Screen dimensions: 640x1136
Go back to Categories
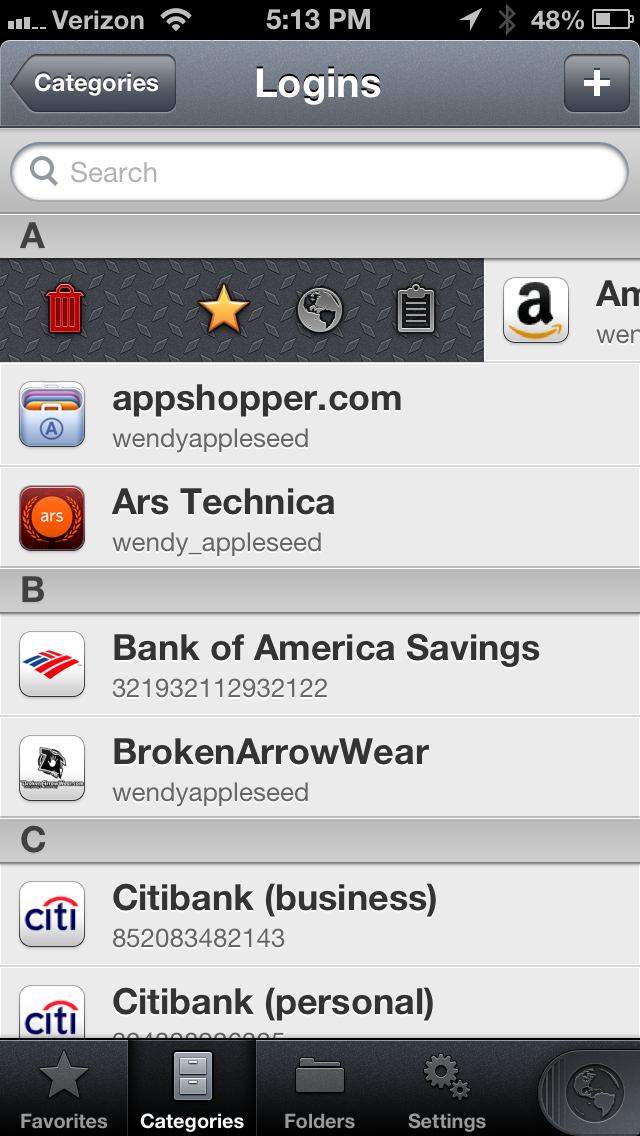[93, 83]
